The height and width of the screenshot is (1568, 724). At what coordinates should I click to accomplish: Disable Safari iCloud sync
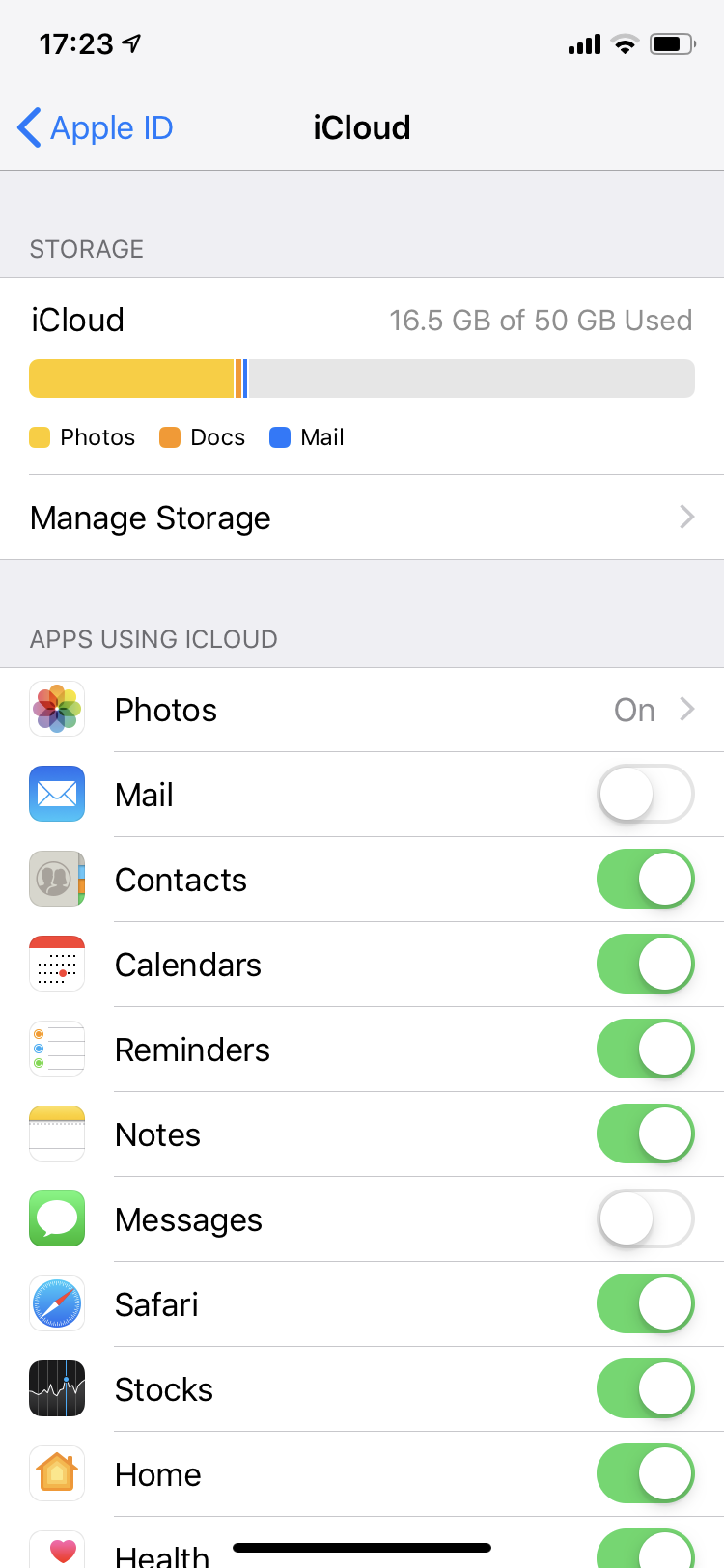coord(645,1304)
